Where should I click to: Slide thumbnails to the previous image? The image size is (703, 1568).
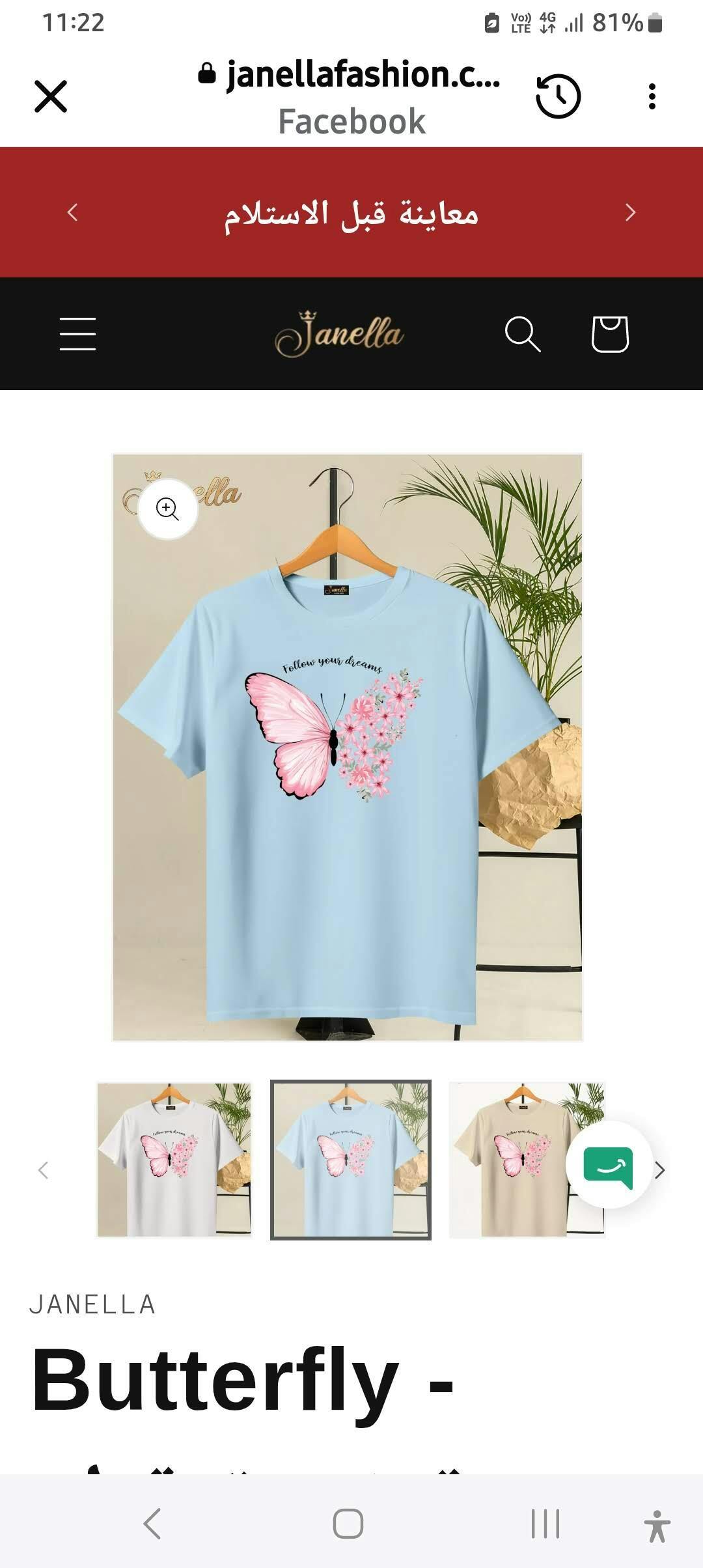point(44,1170)
